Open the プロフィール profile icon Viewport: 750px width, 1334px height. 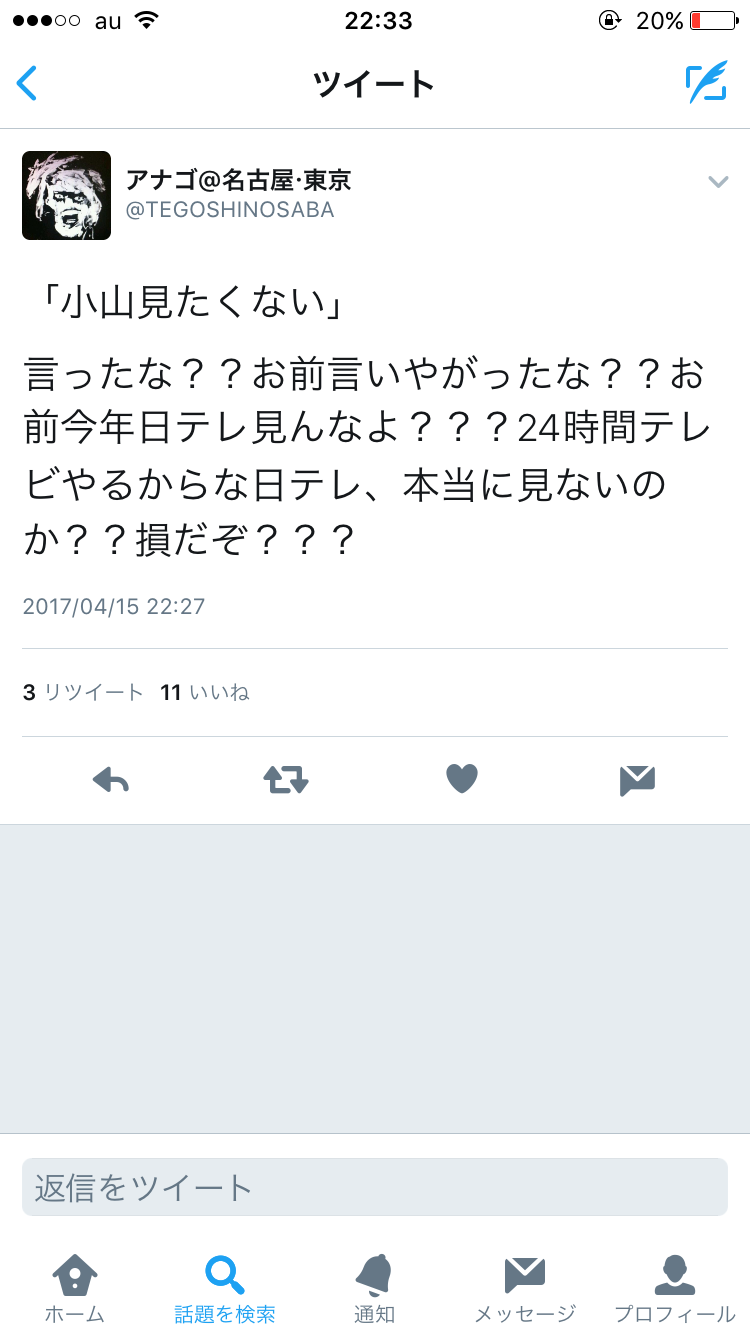pos(675,1277)
